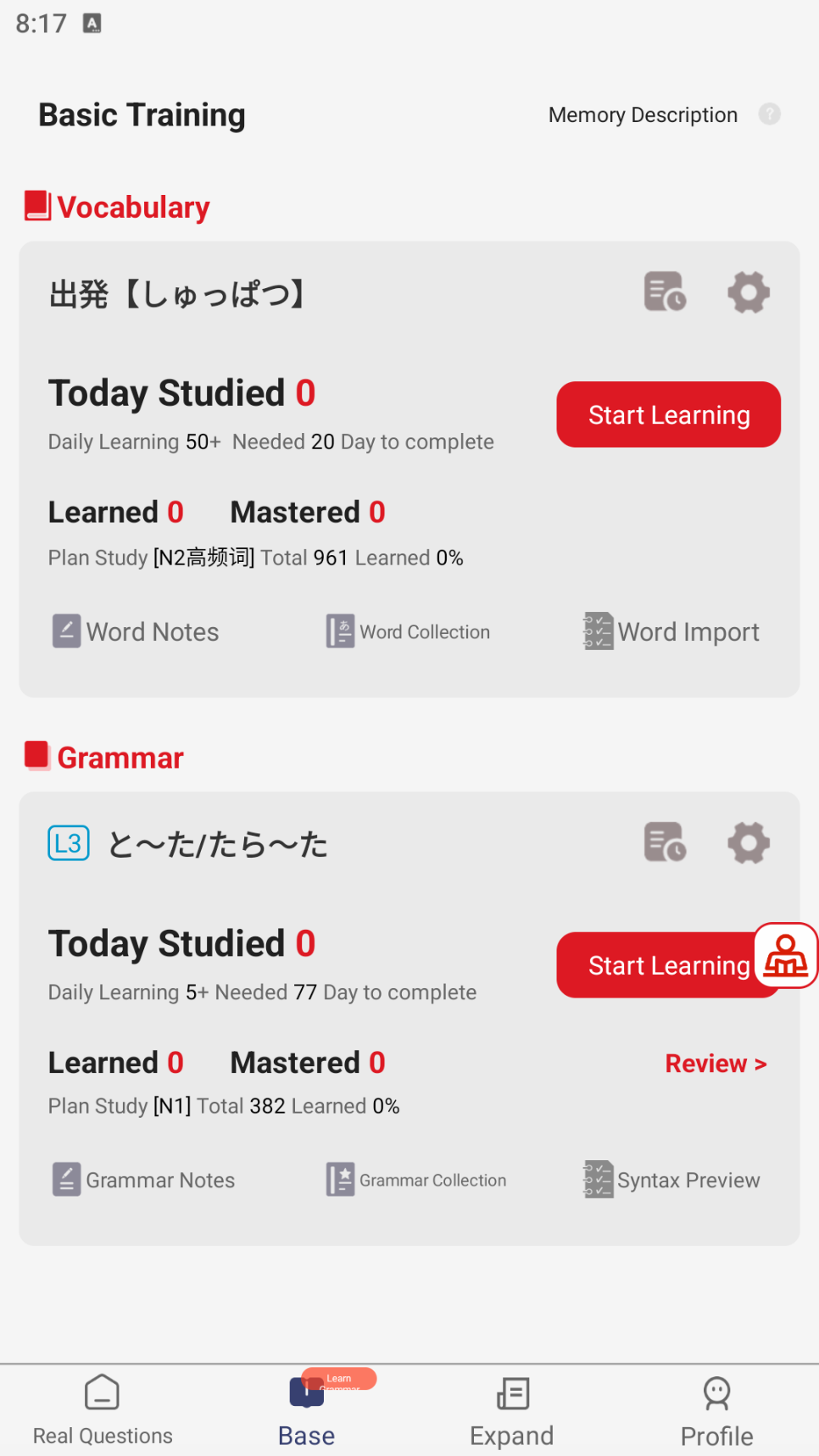Viewport: 819px width, 1456px height.
Task: Tap the floating reading assistant icon
Action: [x=786, y=956]
